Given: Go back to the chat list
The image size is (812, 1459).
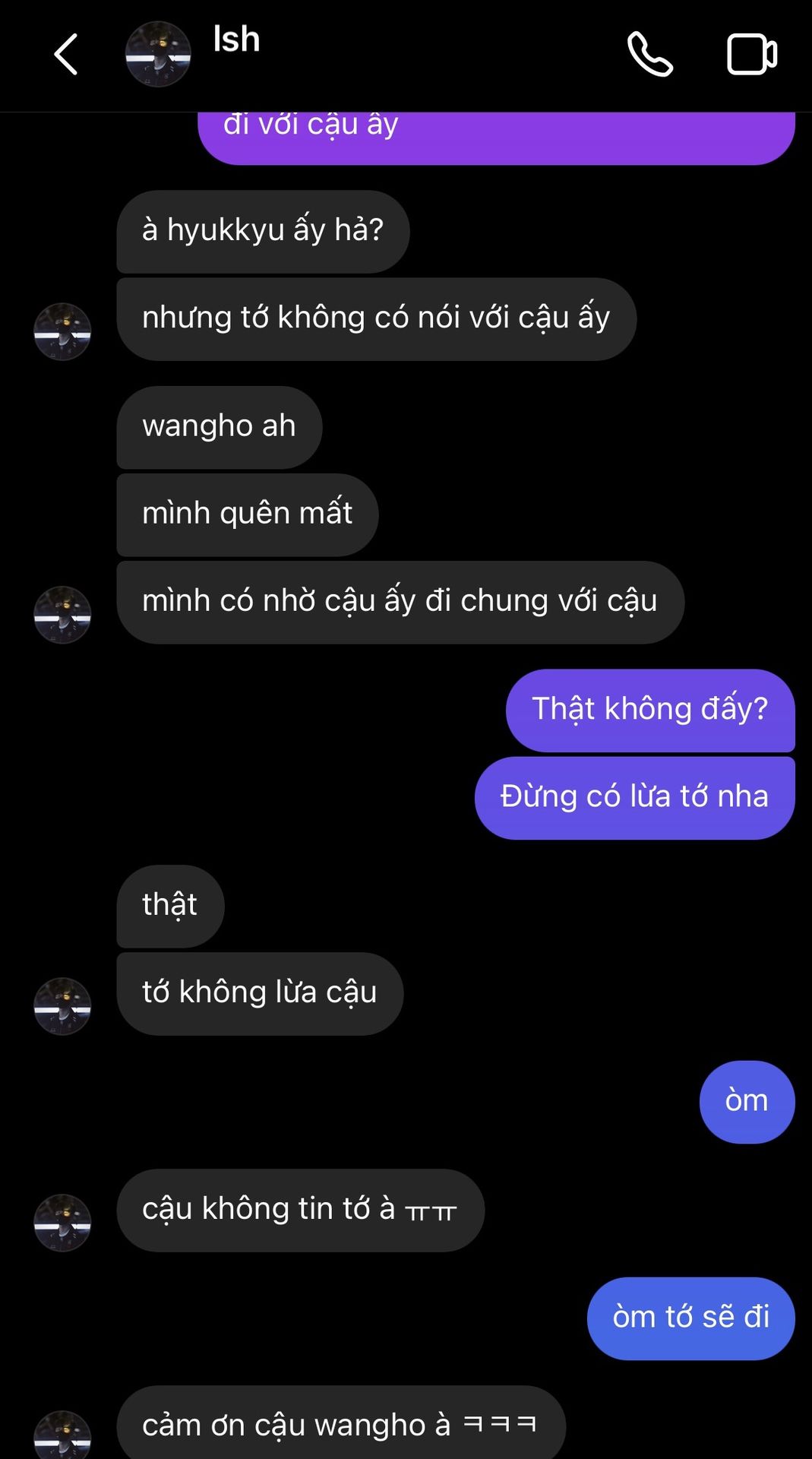Looking at the screenshot, I should coord(66,55).
